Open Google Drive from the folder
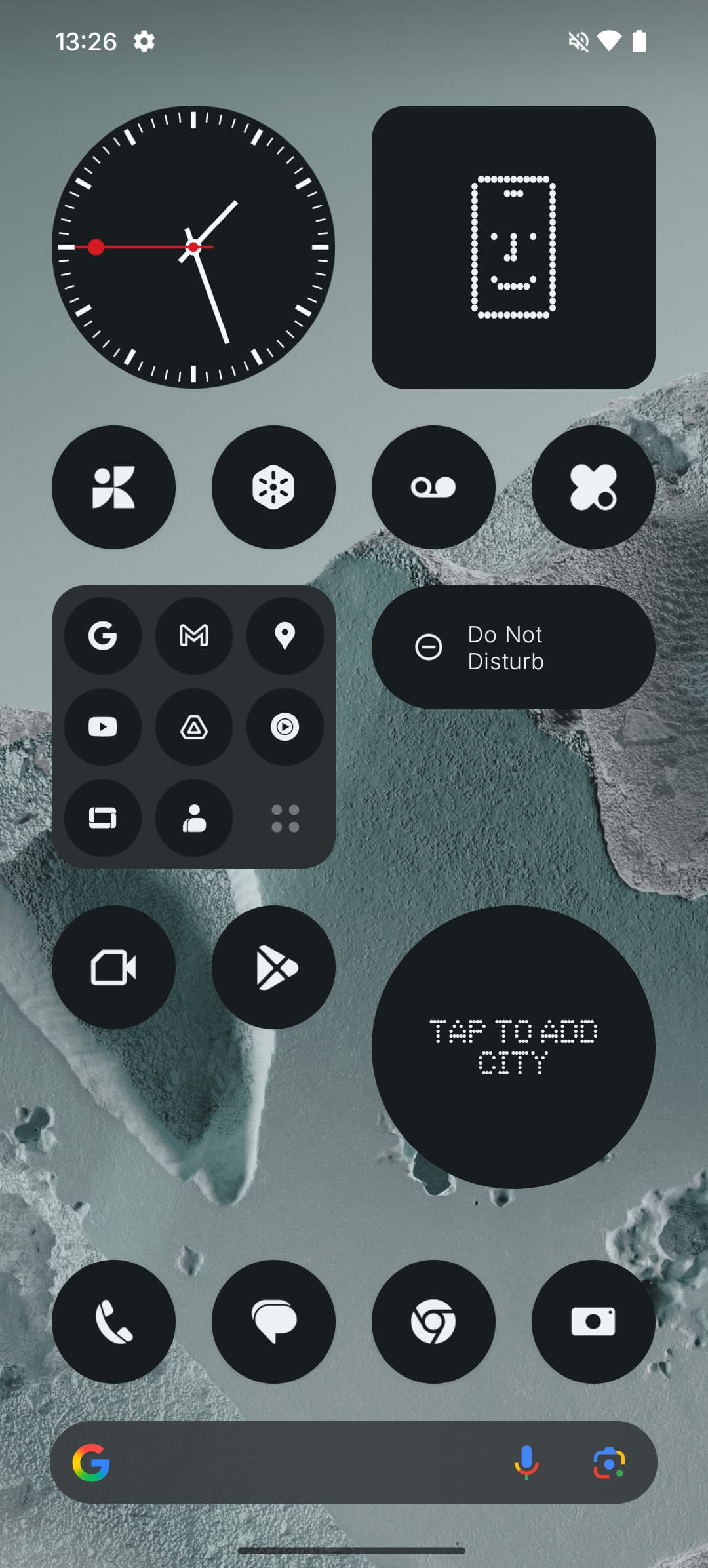Viewport: 708px width, 1568px height. 193,726
